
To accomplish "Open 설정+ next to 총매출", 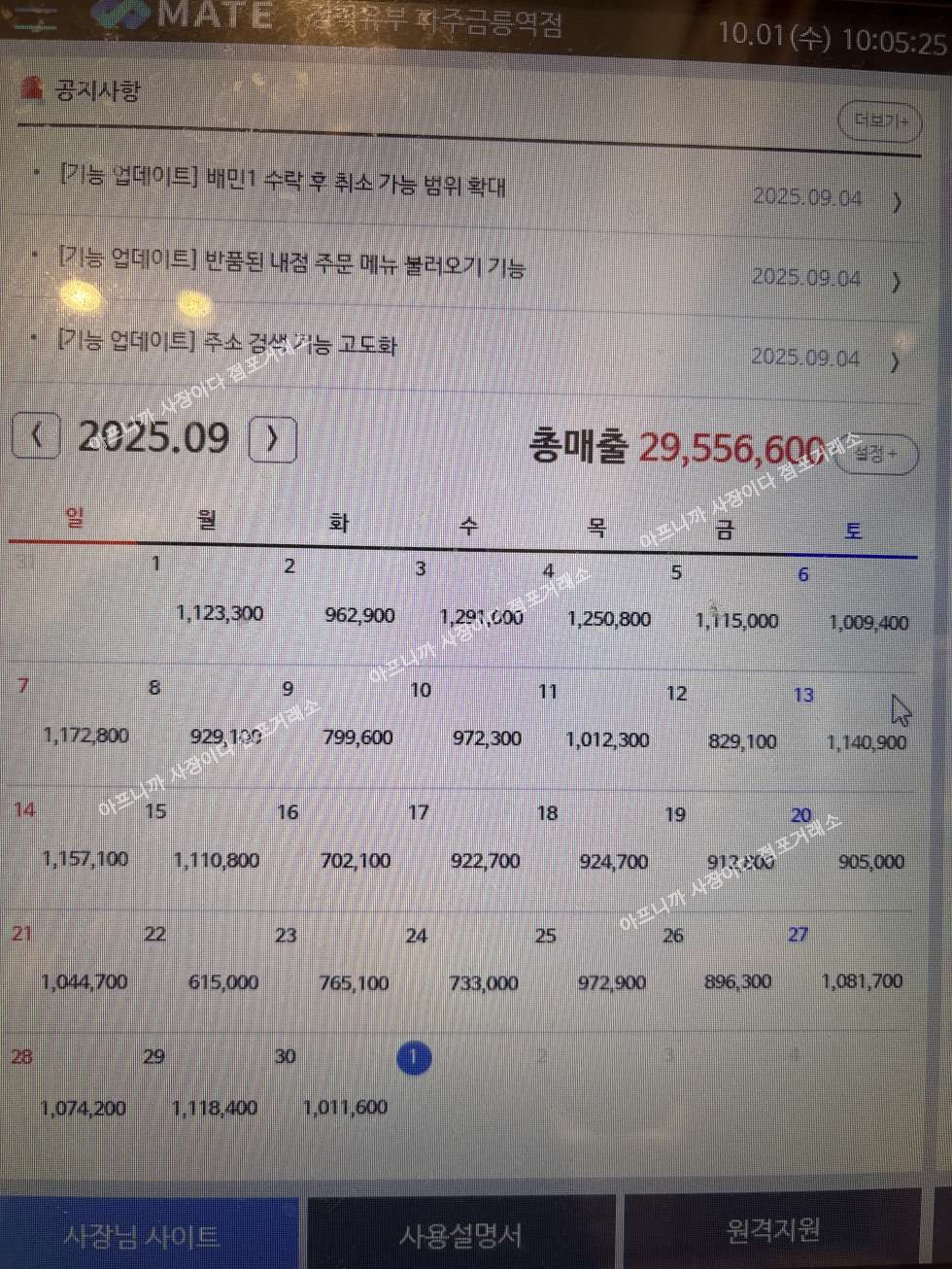I will click(x=877, y=454).
